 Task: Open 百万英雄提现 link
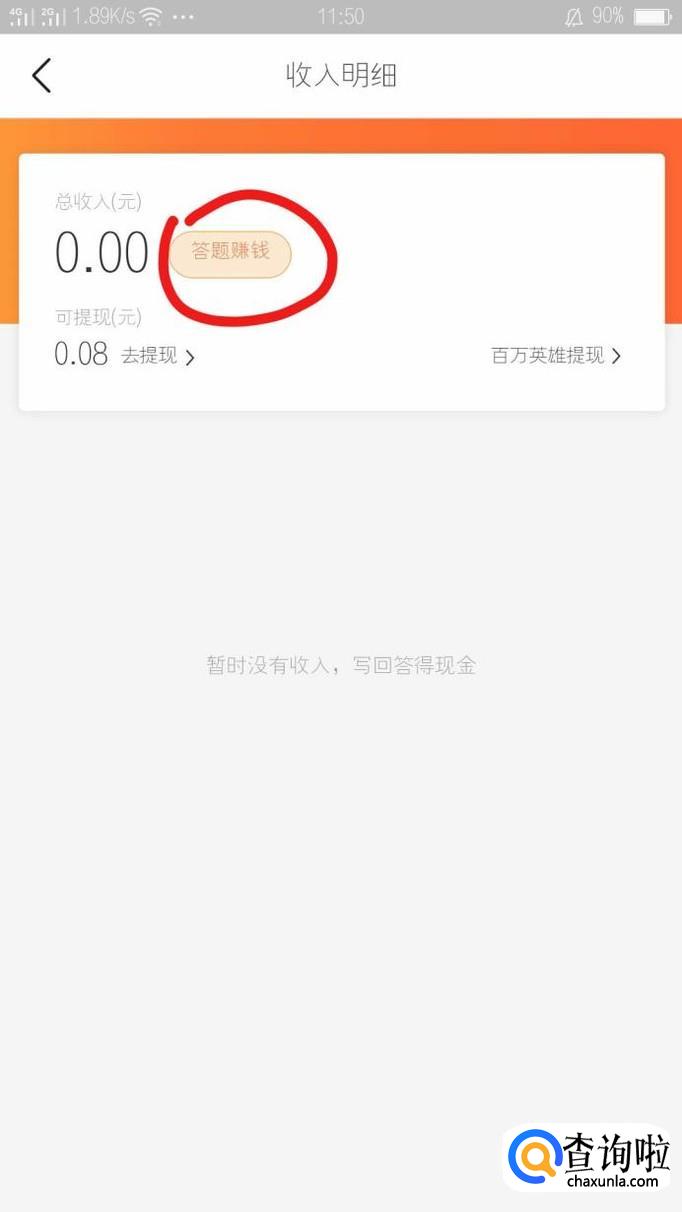pyautogui.click(x=556, y=356)
